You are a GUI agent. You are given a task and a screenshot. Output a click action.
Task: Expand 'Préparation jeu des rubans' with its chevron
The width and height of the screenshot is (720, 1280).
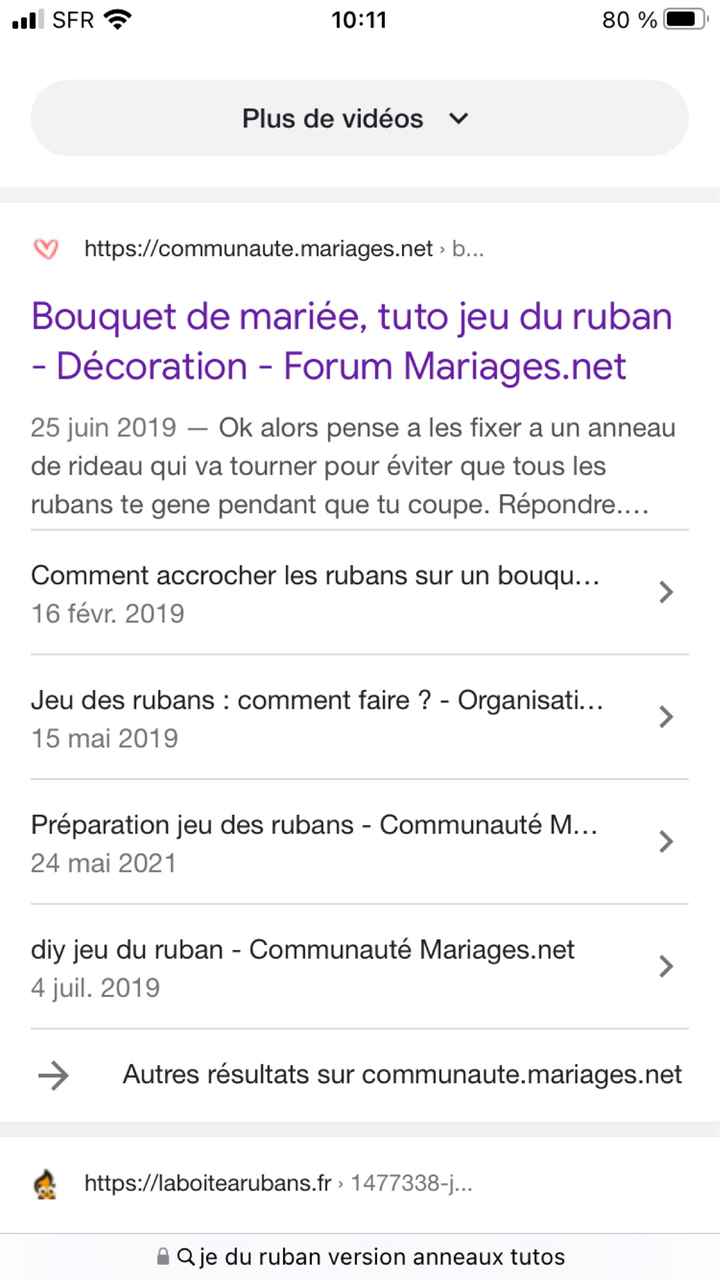665,842
